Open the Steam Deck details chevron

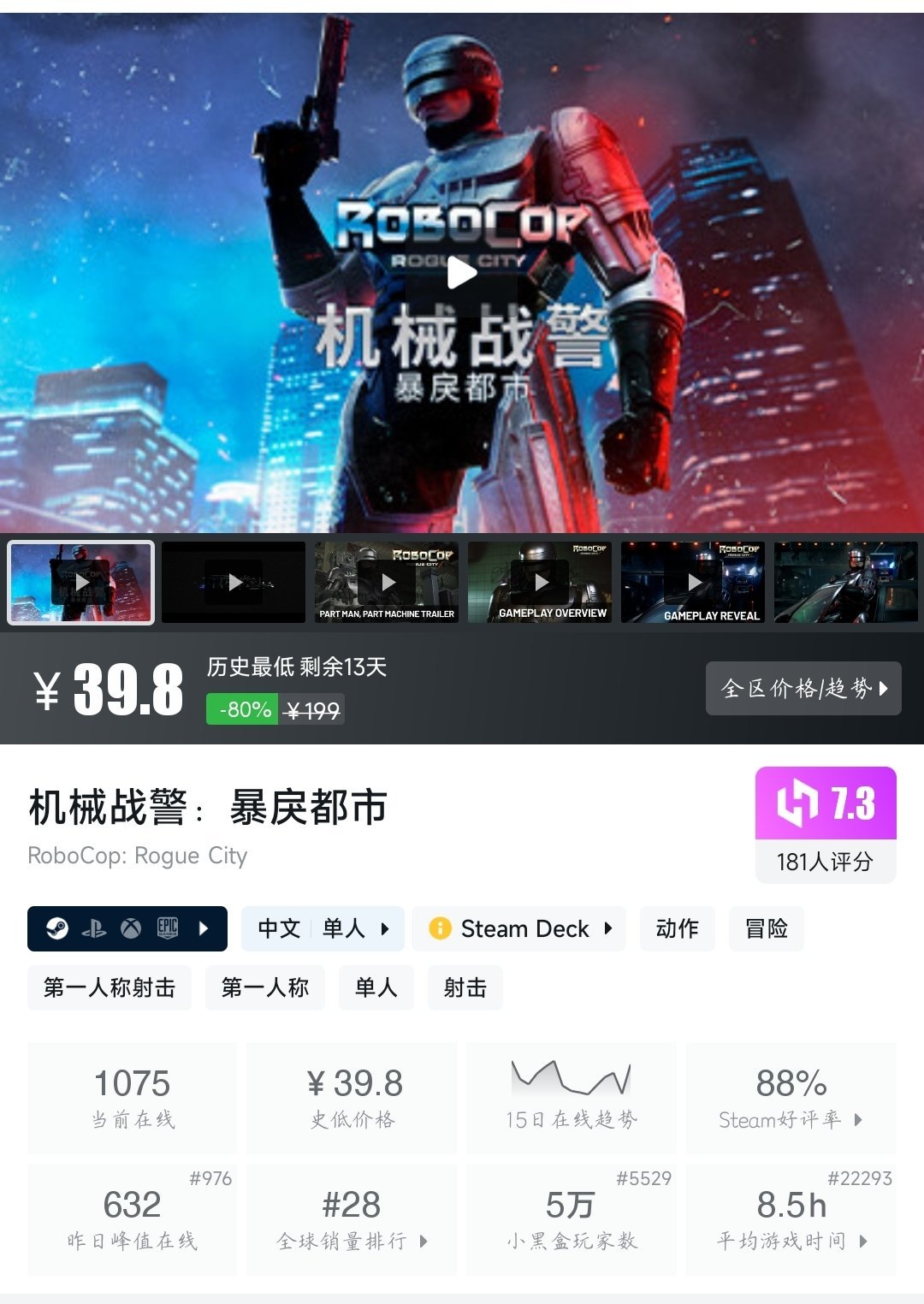click(607, 928)
